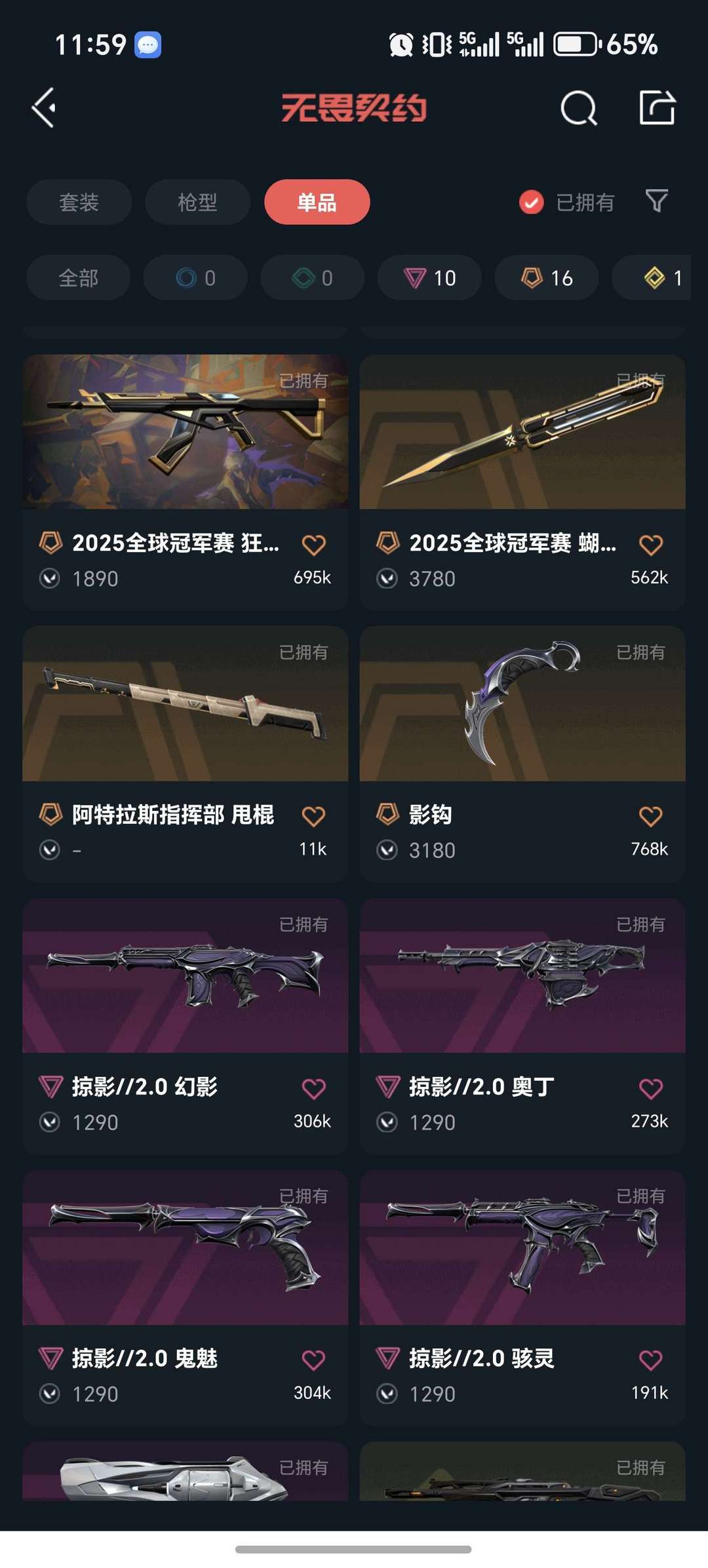Select the pink tier filter showing 10
Screen dimensions: 708x1568
point(428,277)
